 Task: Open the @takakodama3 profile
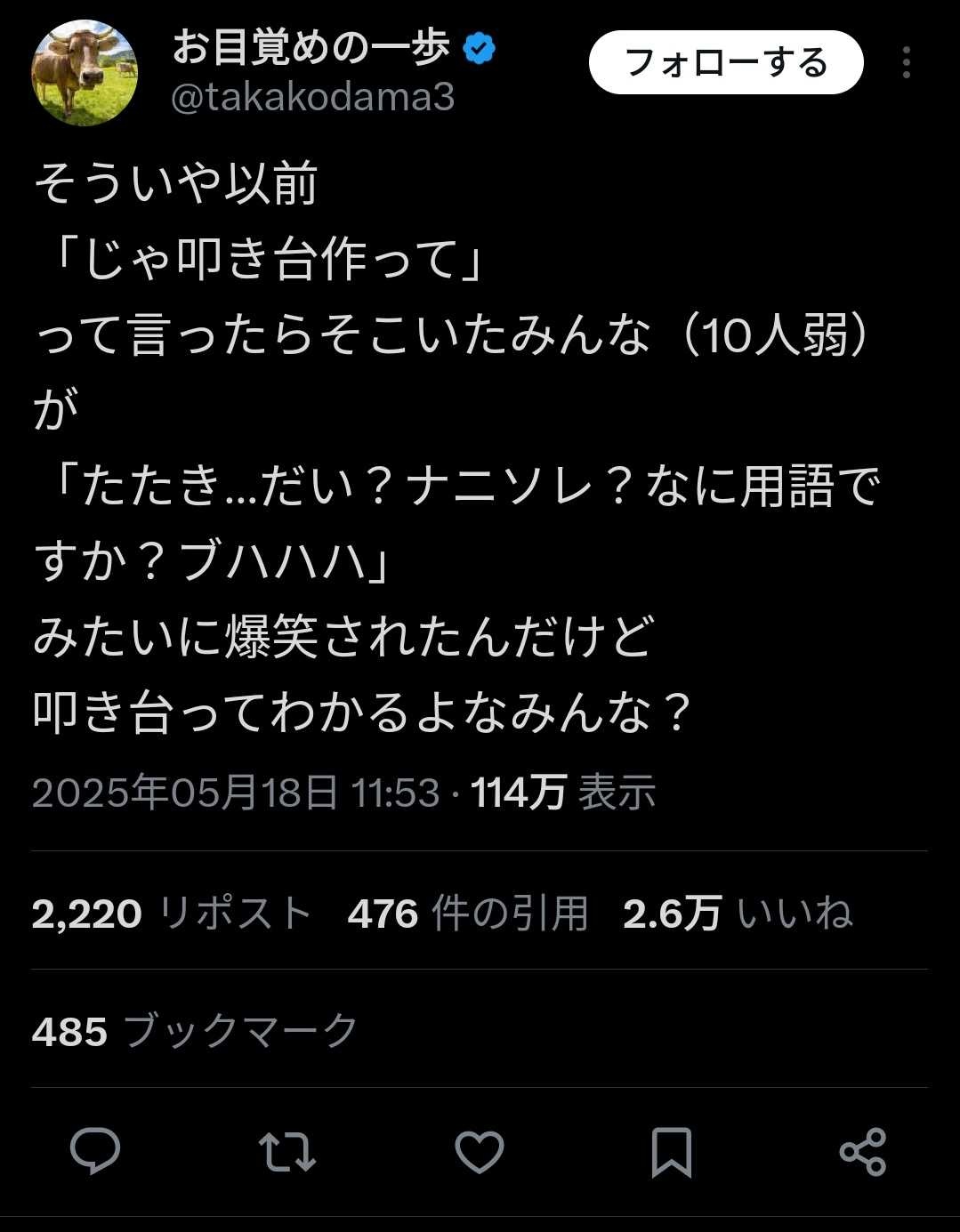click(312, 98)
